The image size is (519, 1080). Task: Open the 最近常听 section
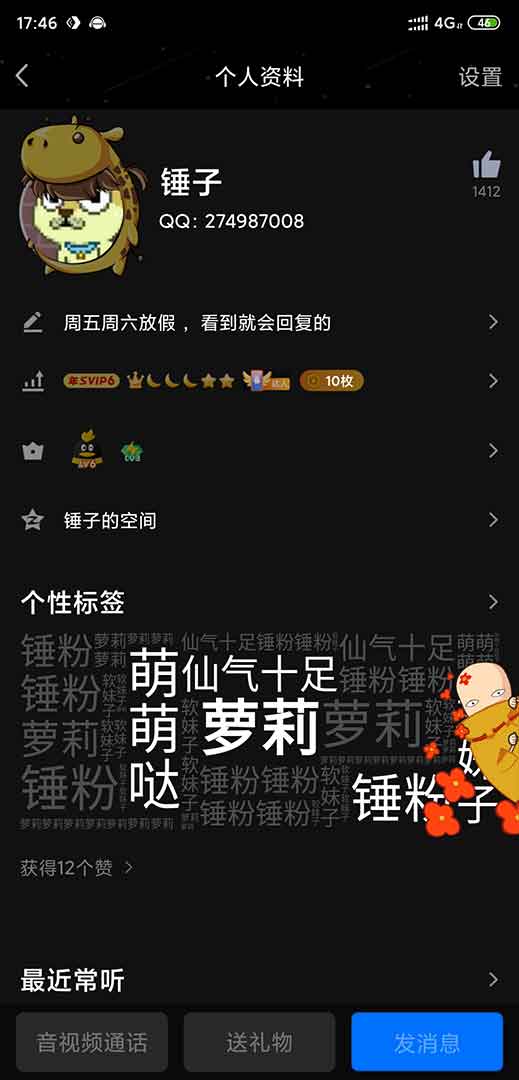tap(260, 979)
